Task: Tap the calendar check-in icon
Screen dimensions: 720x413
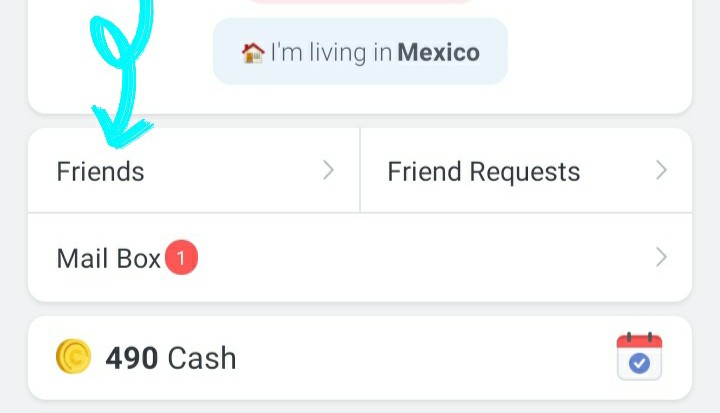Action: pos(639,357)
